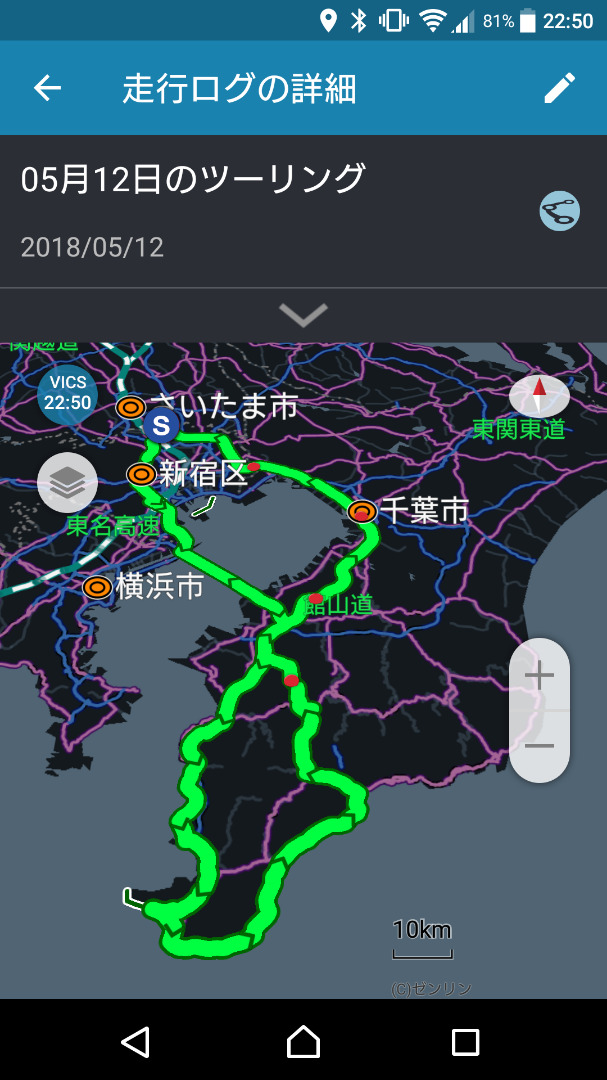This screenshot has height=1080, width=607.
Task: Tap the system home button
Action: (x=303, y=1041)
